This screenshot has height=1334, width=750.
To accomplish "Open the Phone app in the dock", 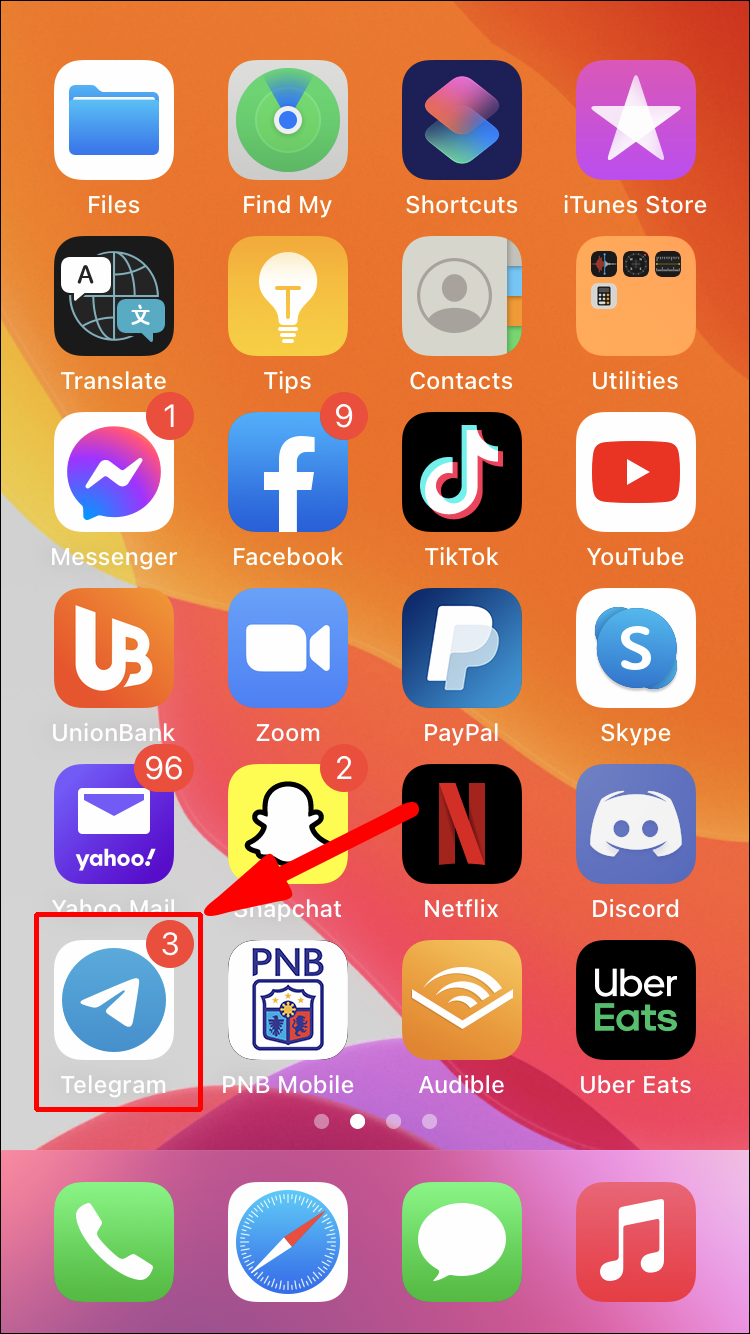I will click(x=114, y=1242).
